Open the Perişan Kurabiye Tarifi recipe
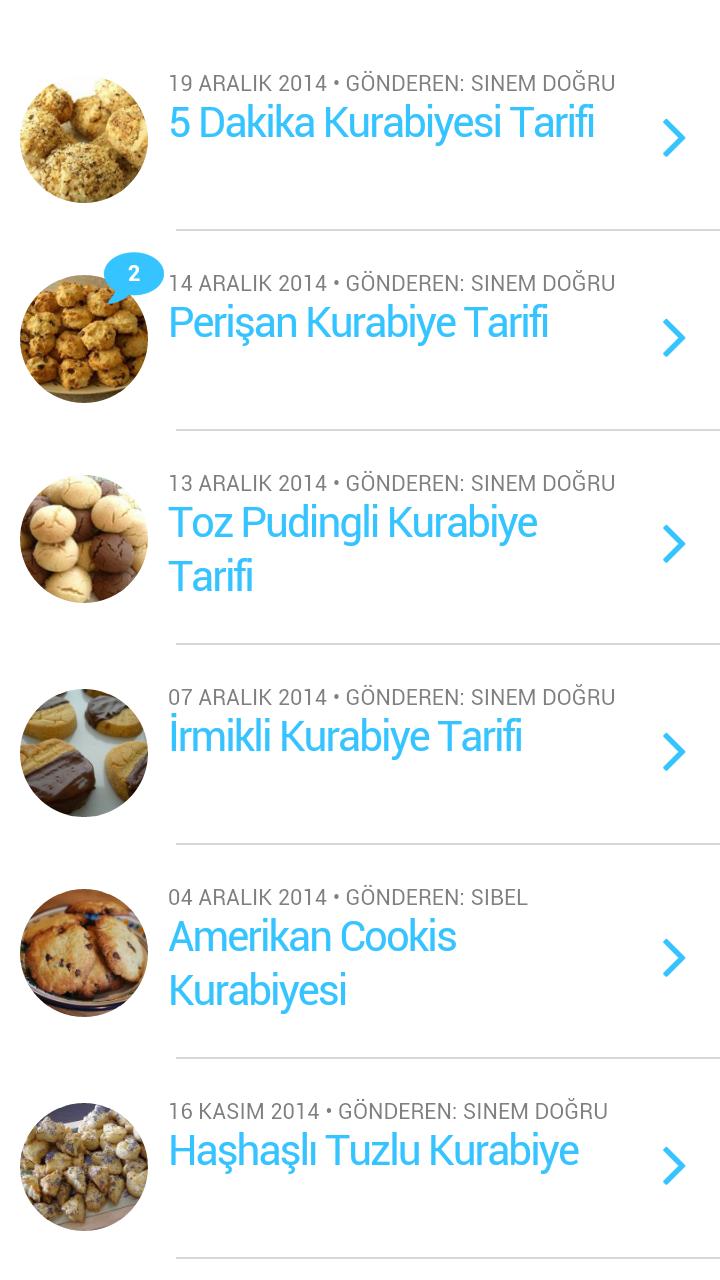This screenshot has height=1280, width=720. (359, 323)
